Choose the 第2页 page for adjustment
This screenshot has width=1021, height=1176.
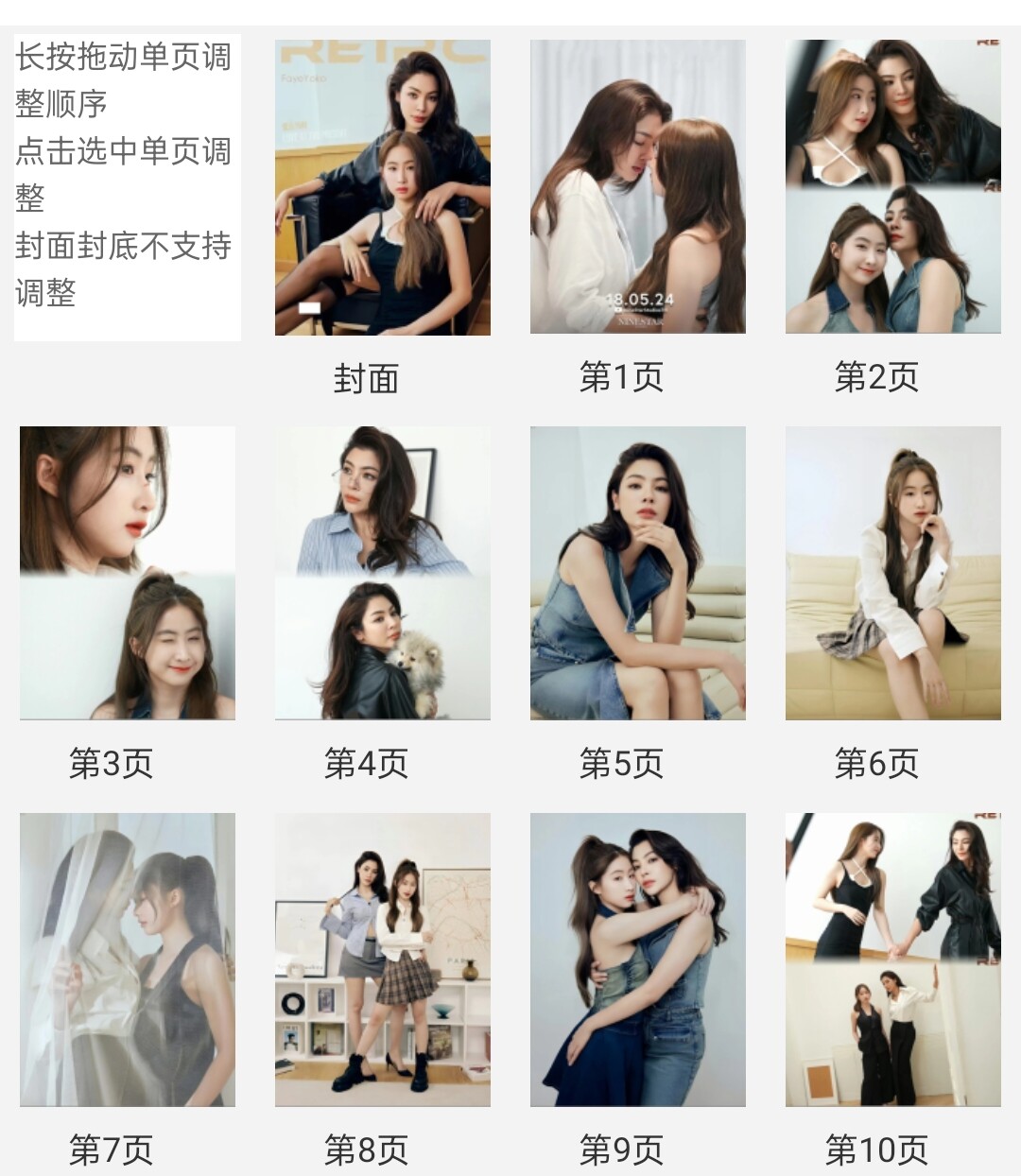coord(892,187)
